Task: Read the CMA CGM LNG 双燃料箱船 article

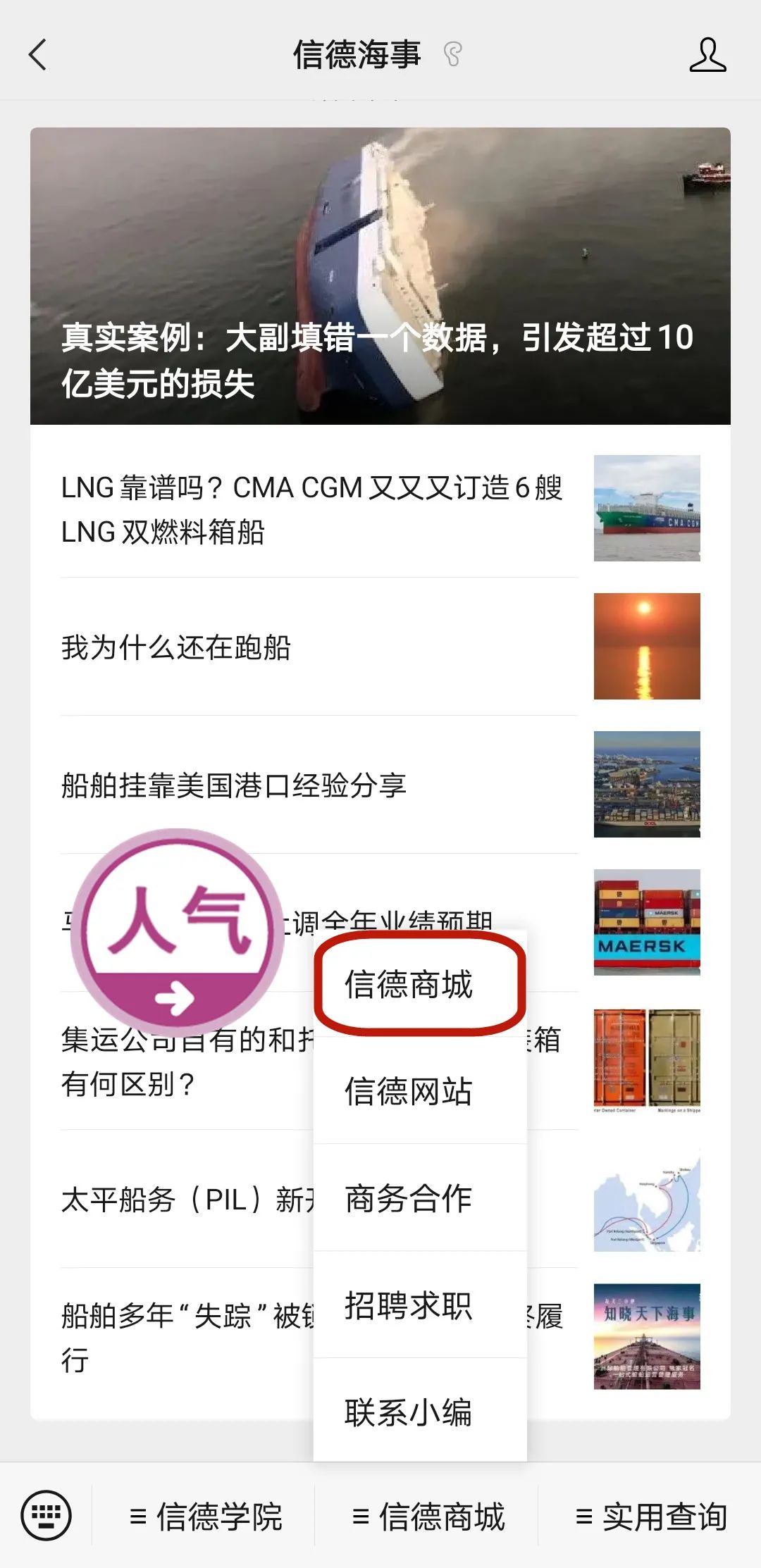Action: (311, 509)
